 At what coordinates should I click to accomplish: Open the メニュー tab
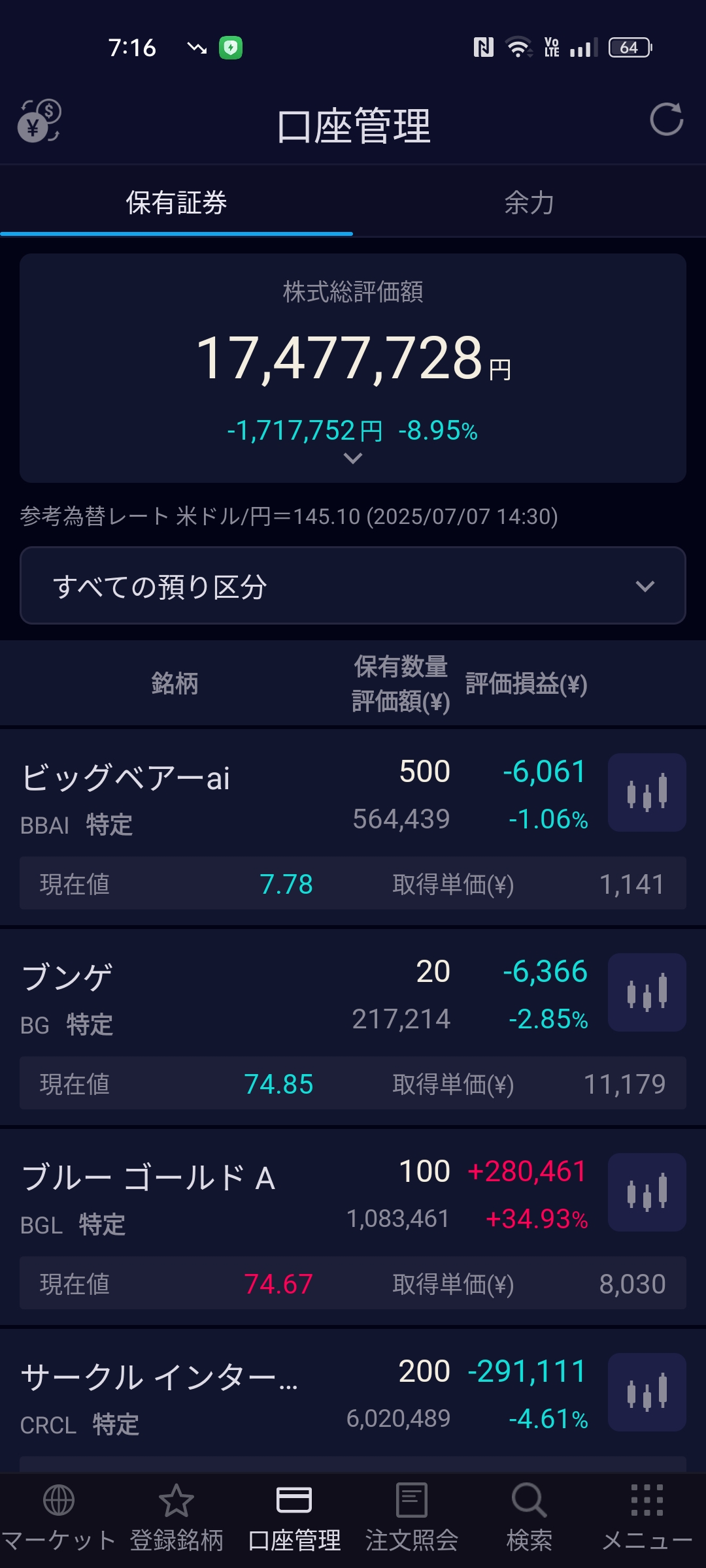coord(647,1518)
